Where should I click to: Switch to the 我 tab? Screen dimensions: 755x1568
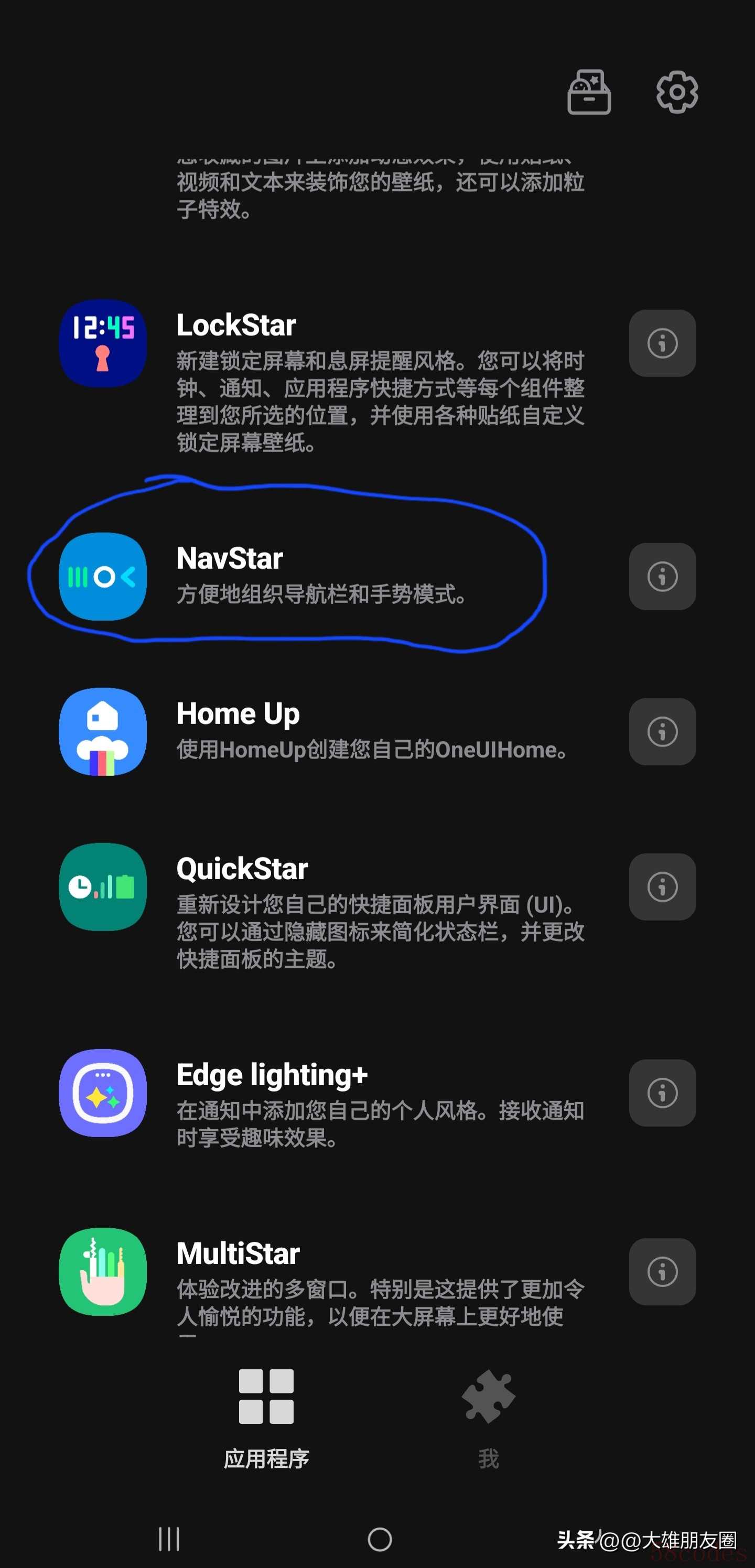pyautogui.click(x=488, y=1418)
